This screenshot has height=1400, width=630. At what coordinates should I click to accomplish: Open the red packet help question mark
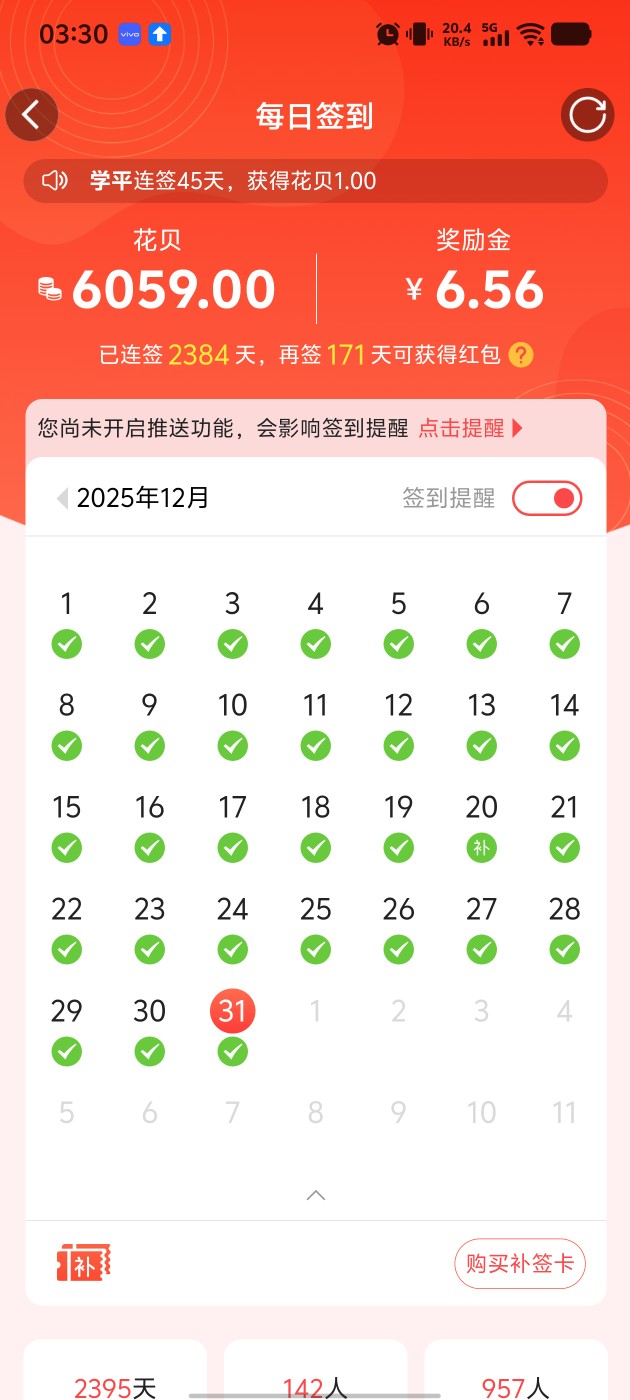click(x=520, y=355)
